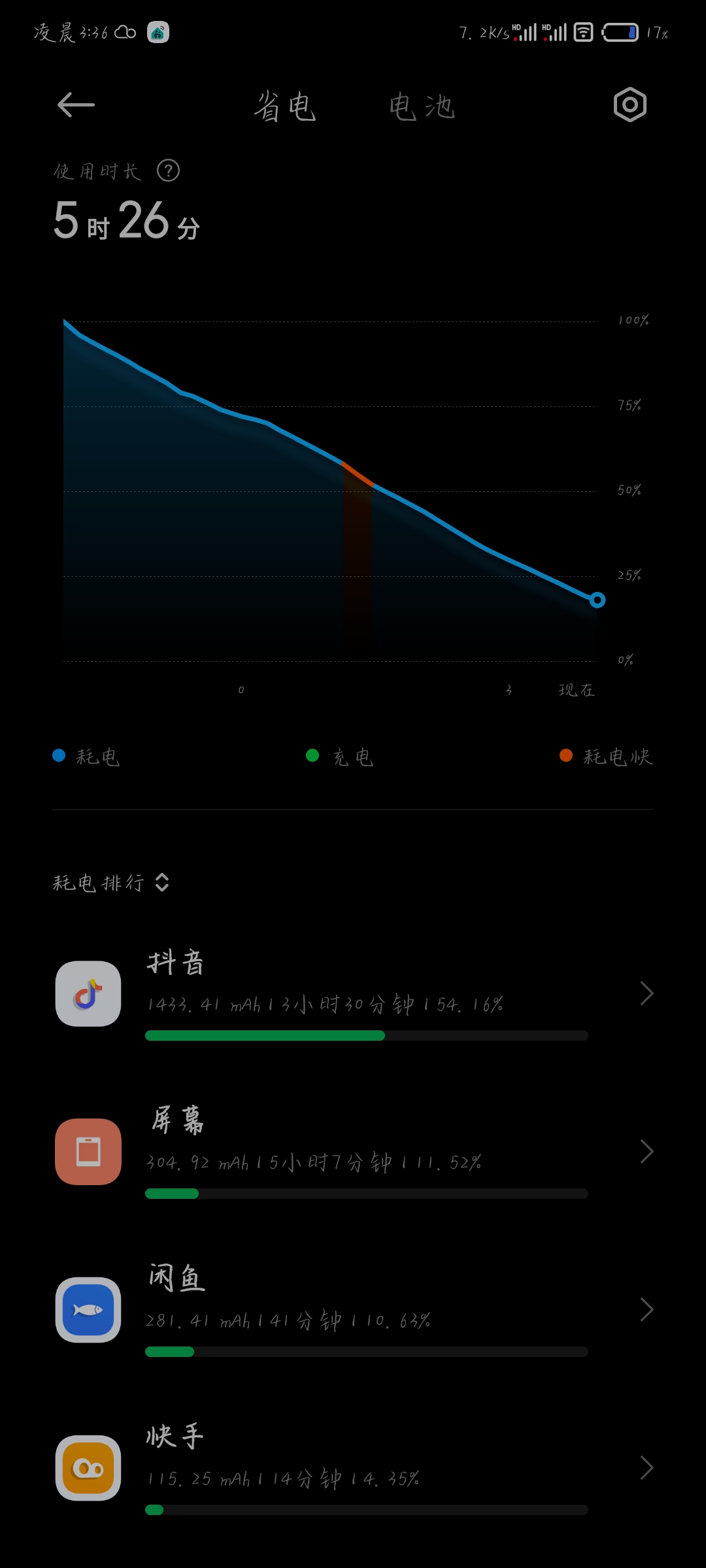Open 屏幕 power usage details
The height and width of the screenshot is (1568, 706).
[x=353, y=1152]
